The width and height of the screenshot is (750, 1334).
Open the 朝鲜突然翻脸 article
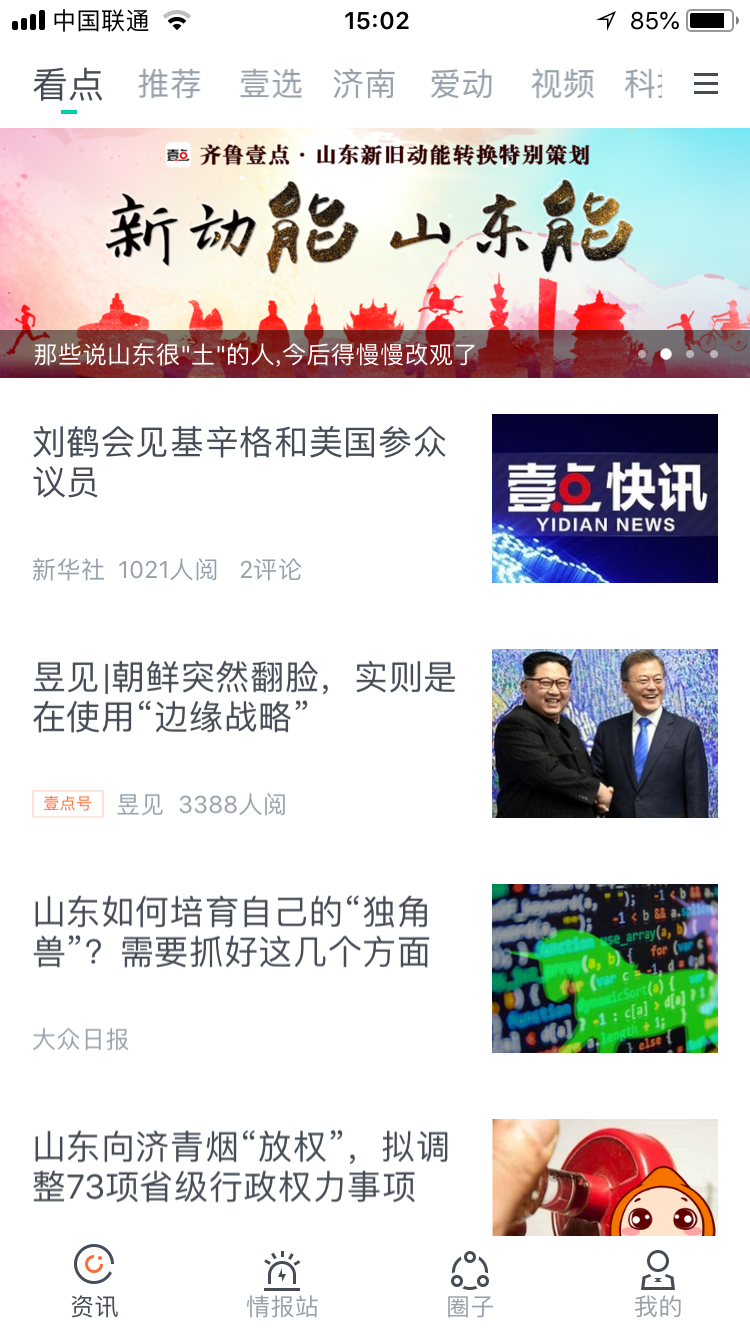tap(245, 697)
